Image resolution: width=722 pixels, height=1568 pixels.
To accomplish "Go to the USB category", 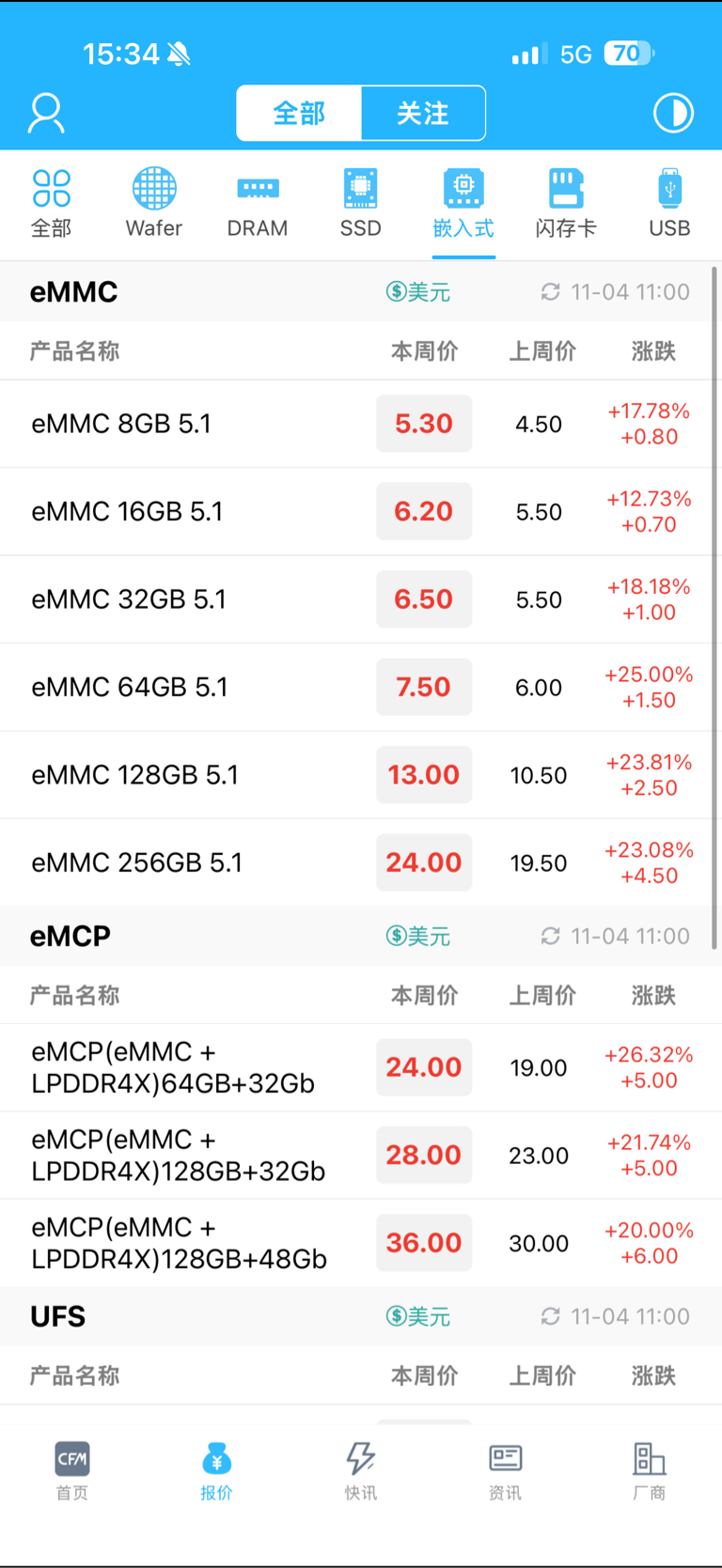I will [x=669, y=203].
